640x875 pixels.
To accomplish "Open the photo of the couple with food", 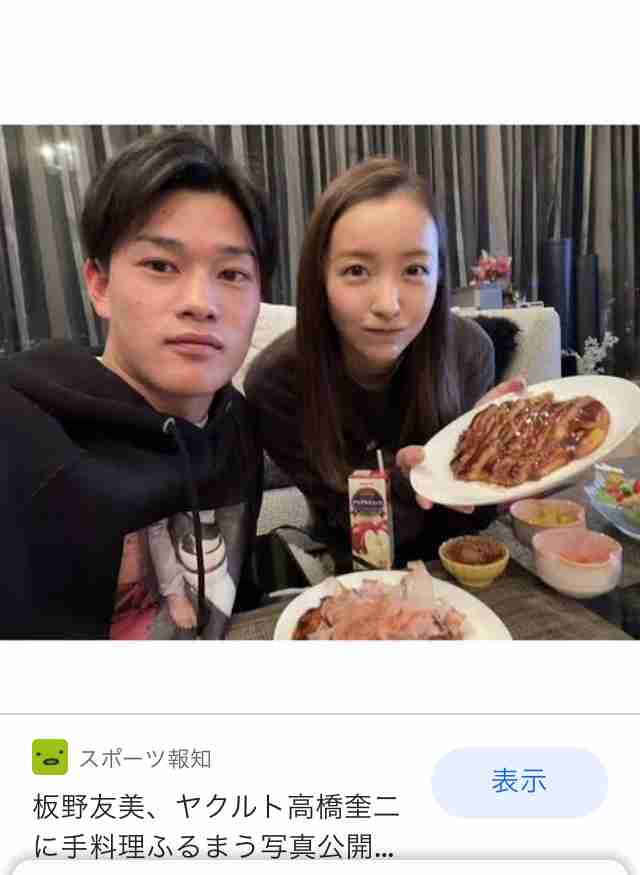I will click(x=320, y=382).
